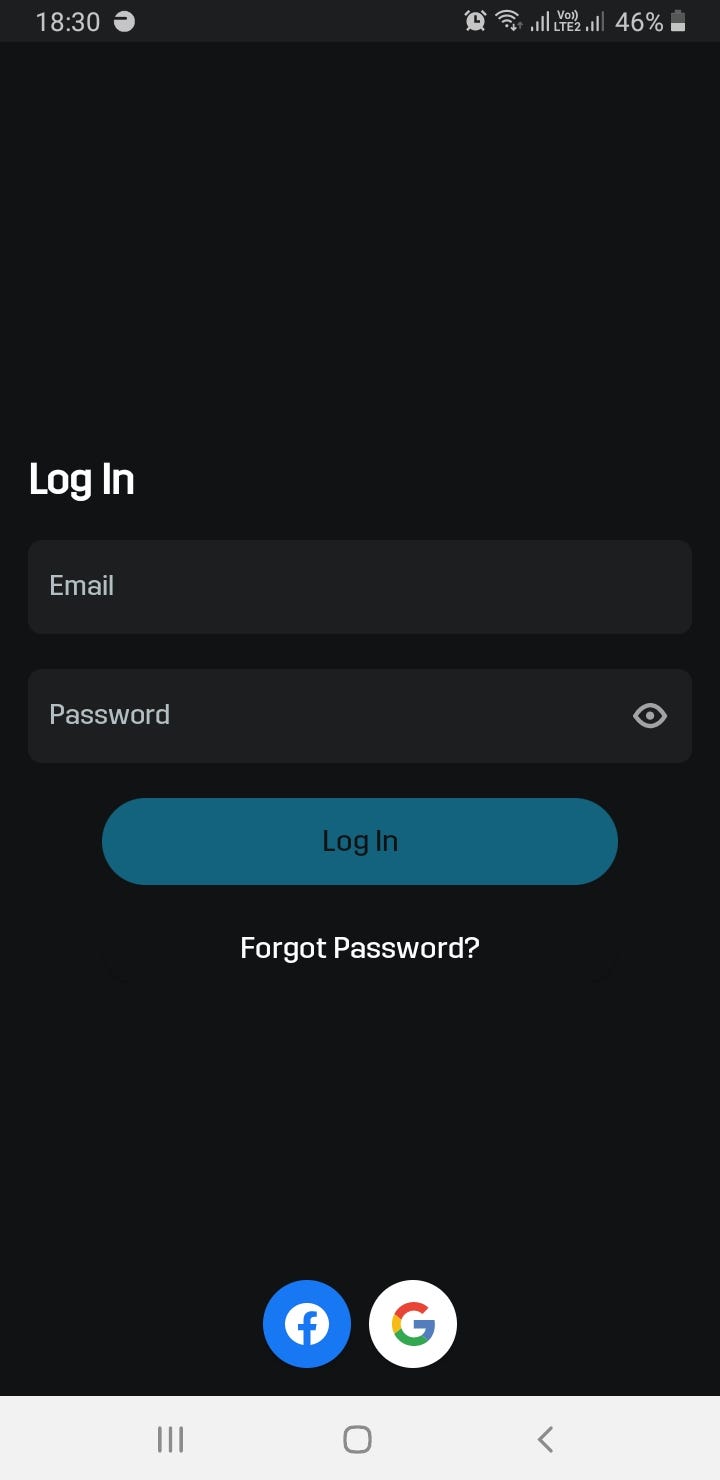Screen dimensions: 720x1480
Task: Return to the home screen
Action: pyautogui.click(x=357, y=1439)
